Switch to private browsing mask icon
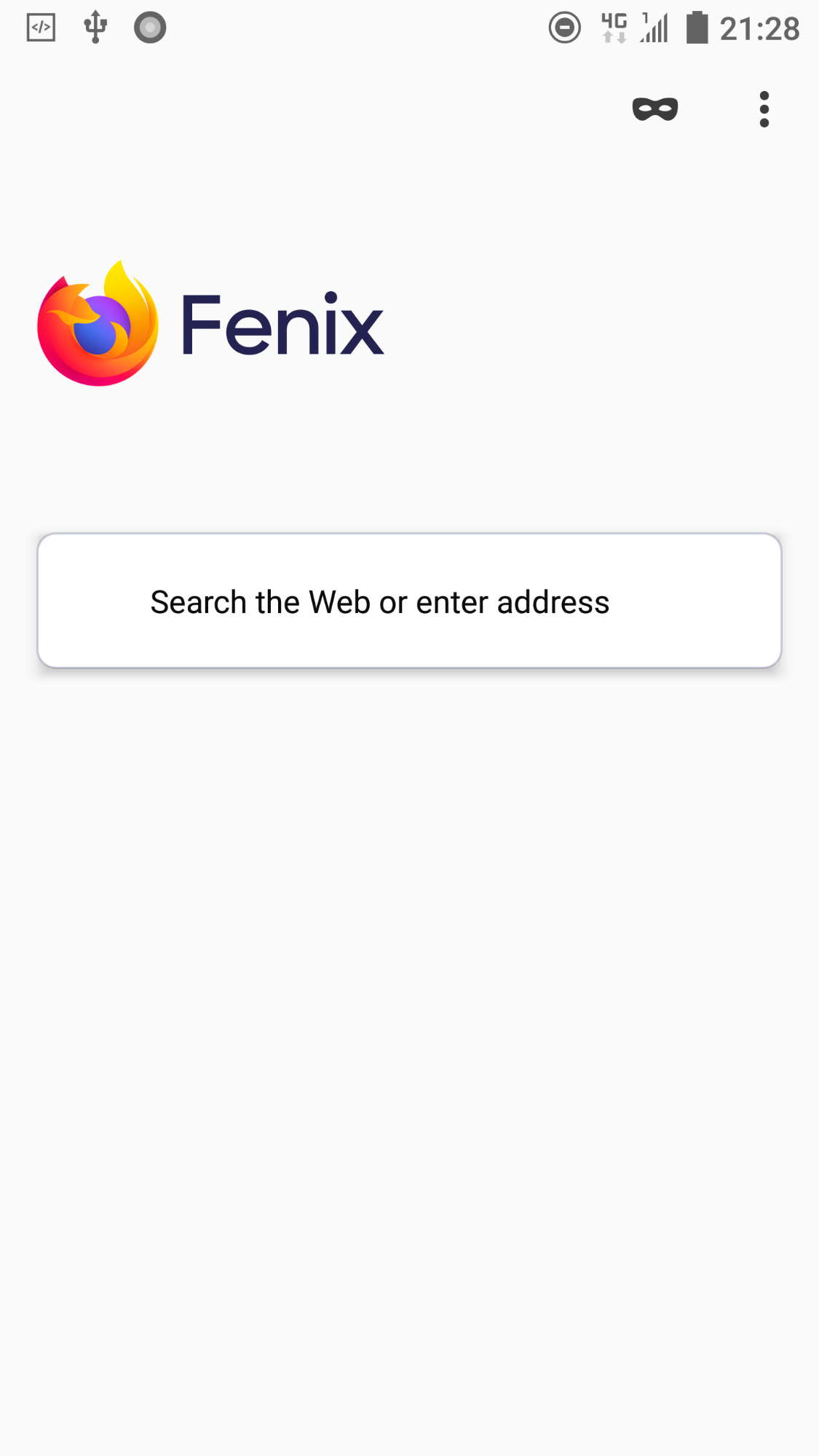The height and width of the screenshot is (1456, 819). point(654,109)
